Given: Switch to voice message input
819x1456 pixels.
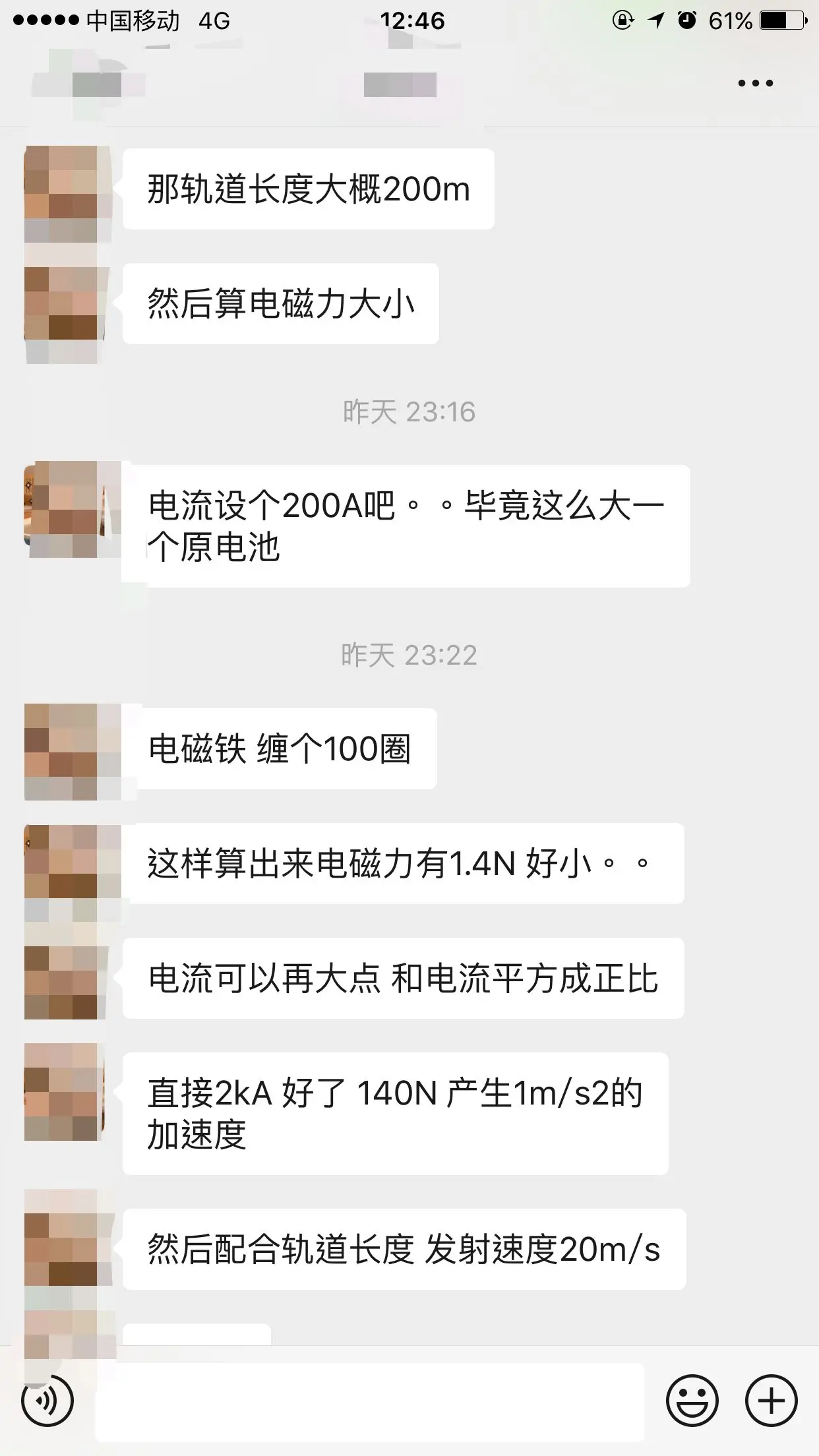Looking at the screenshot, I should (47, 1401).
